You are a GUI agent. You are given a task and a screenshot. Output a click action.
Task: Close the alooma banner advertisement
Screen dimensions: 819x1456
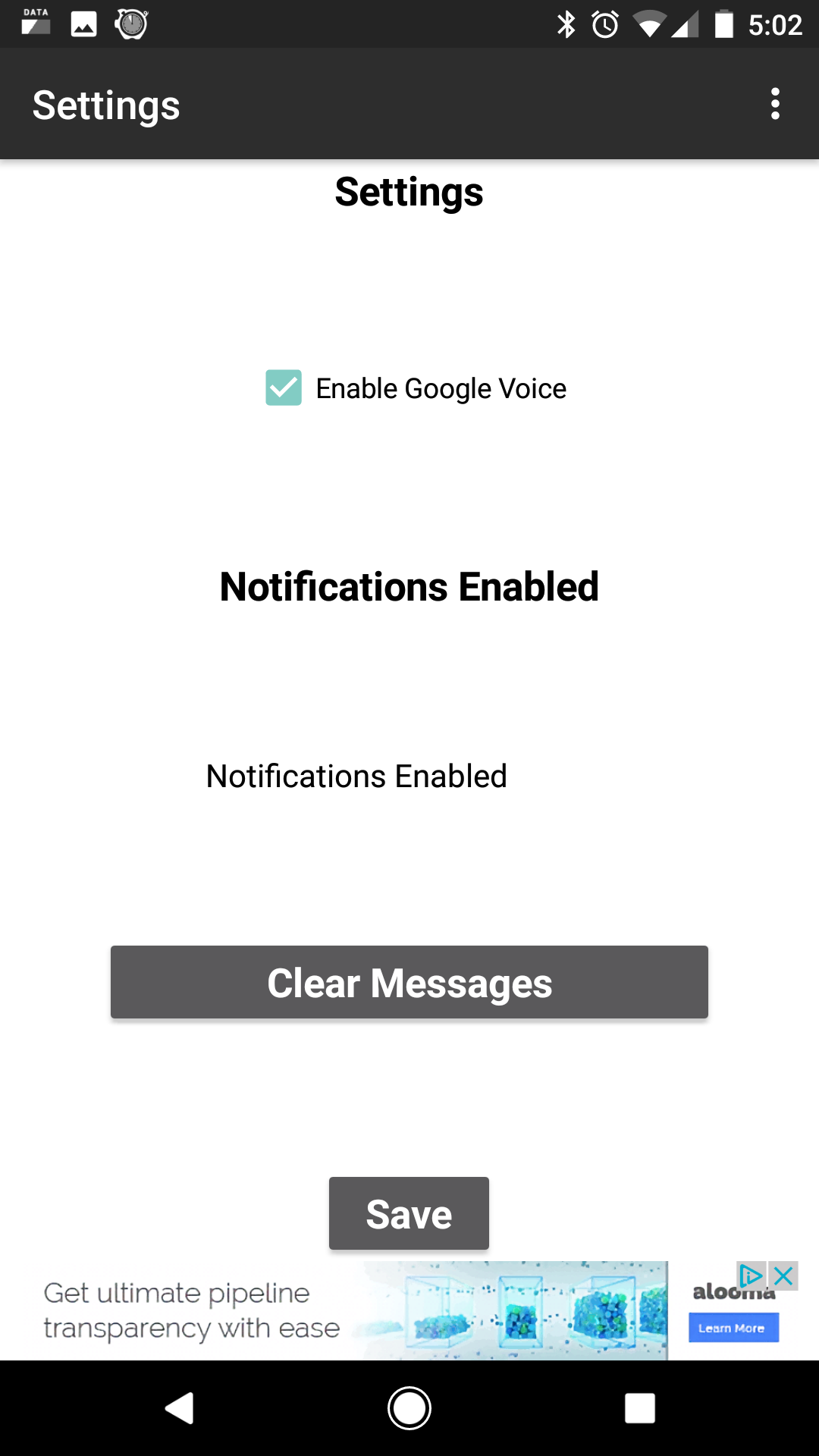(x=783, y=1276)
